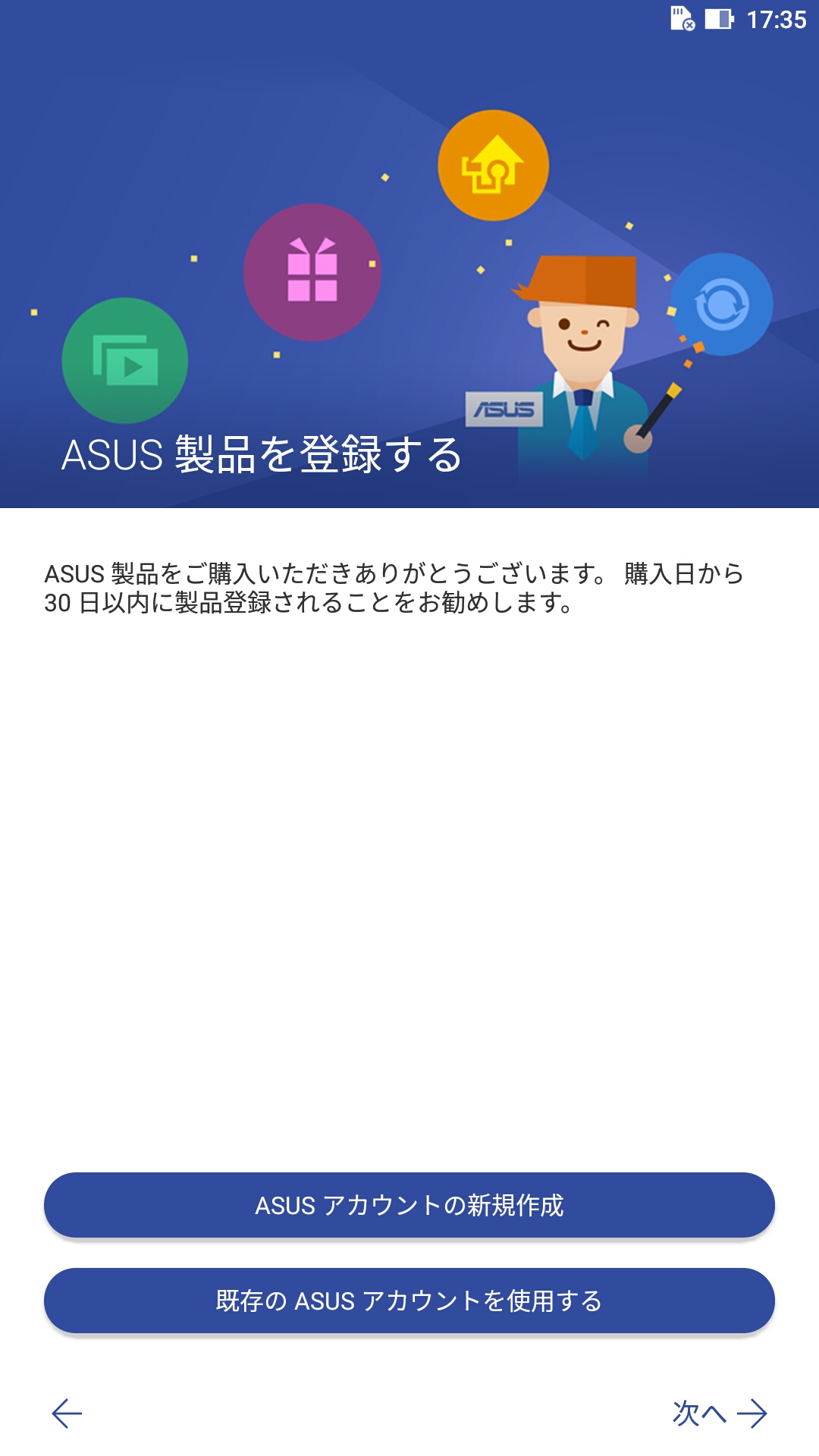
Task: Go back with the left arrow
Action: (67, 1414)
